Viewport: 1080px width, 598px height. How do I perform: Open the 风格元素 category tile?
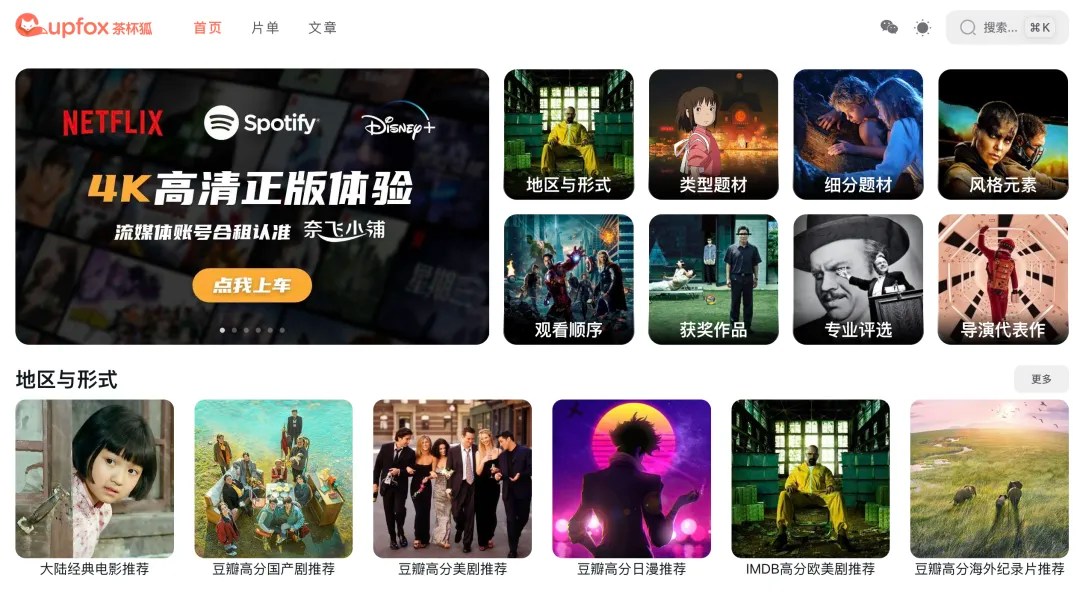(1003, 134)
